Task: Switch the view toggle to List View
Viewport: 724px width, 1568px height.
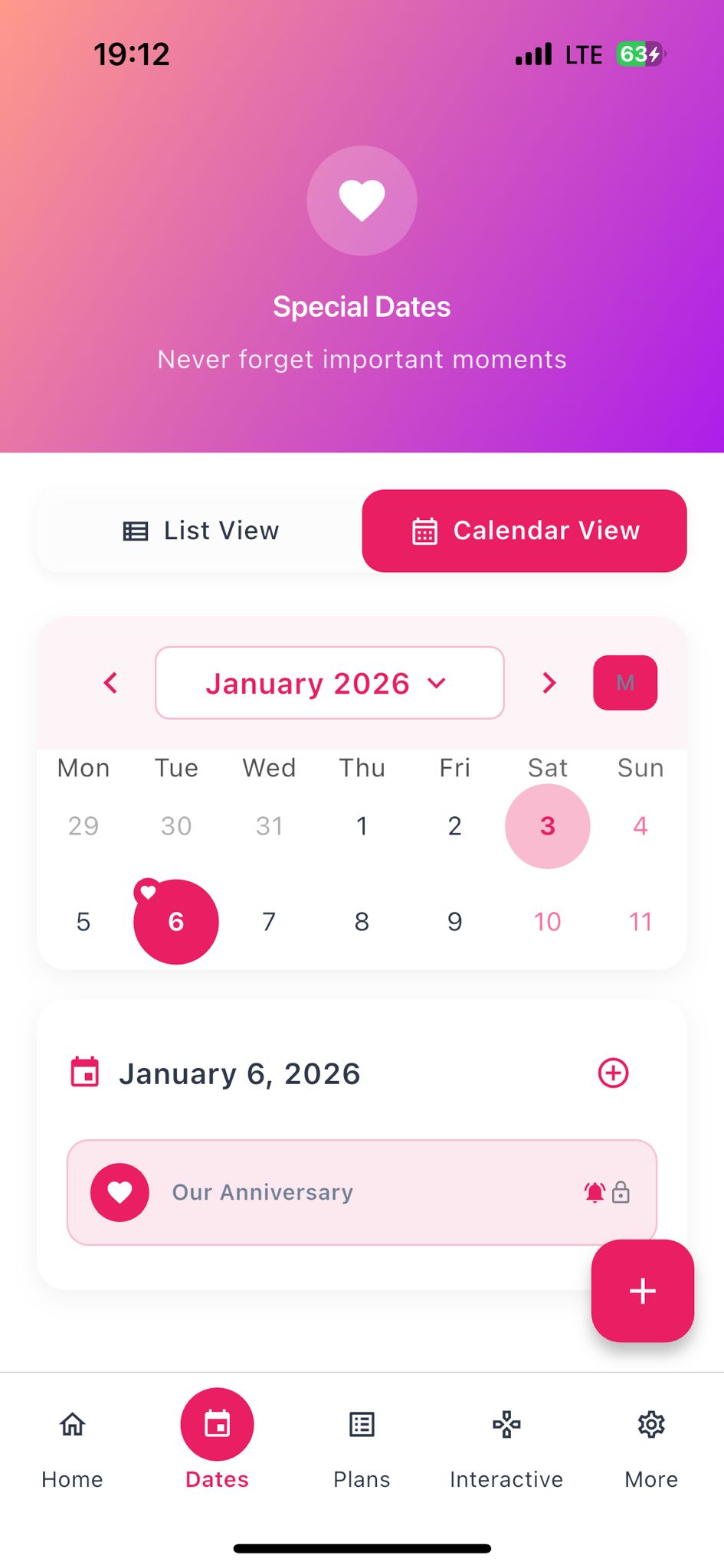Action: tap(200, 531)
